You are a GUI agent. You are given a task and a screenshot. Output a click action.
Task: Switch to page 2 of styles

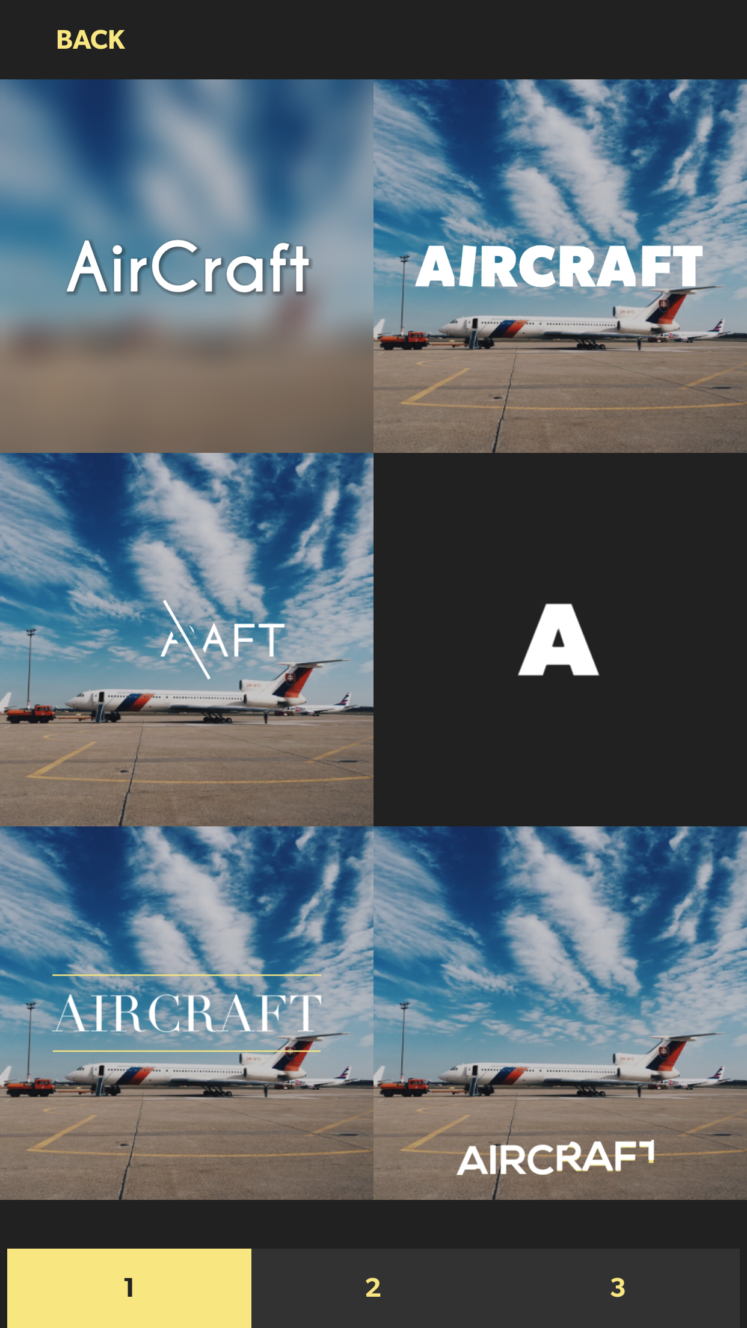click(x=373, y=1288)
